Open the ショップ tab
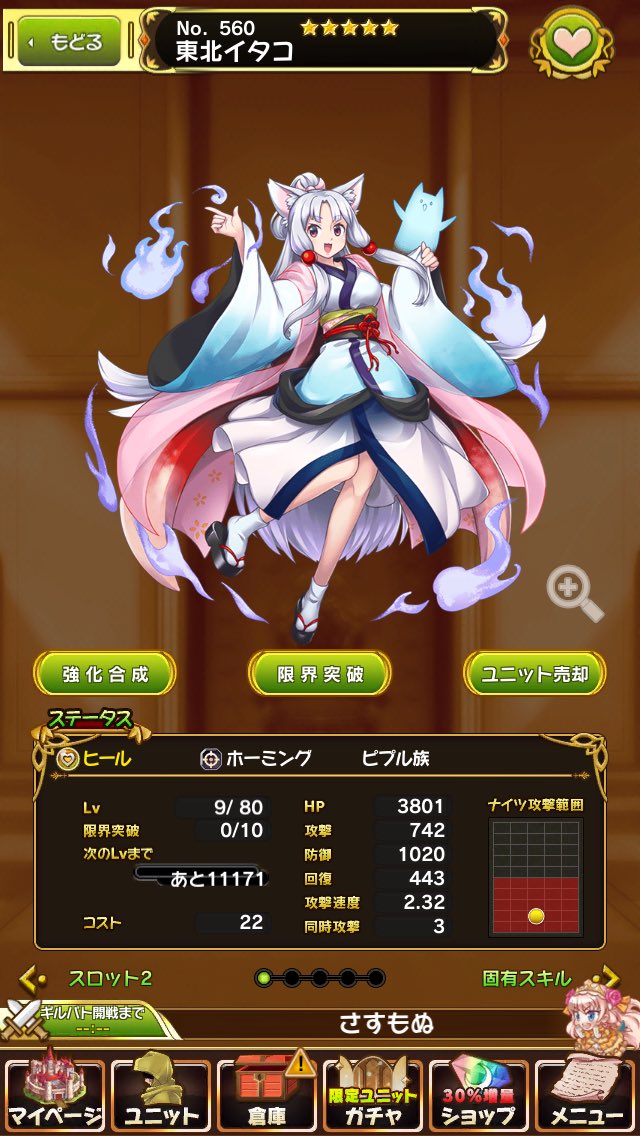Image resolution: width=640 pixels, height=1136 pixels. (479, 1090)
